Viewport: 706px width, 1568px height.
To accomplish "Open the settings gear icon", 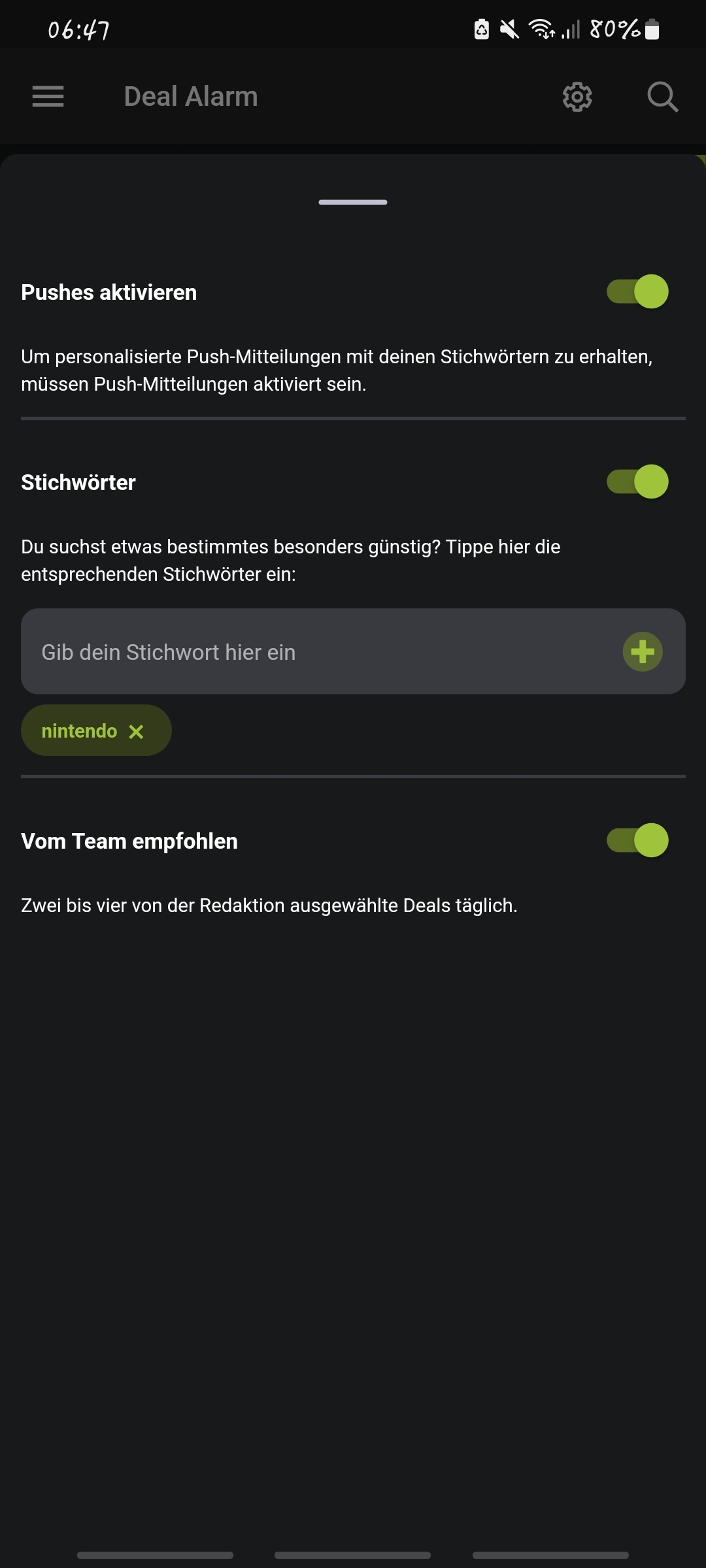I will tap(577, 97).
